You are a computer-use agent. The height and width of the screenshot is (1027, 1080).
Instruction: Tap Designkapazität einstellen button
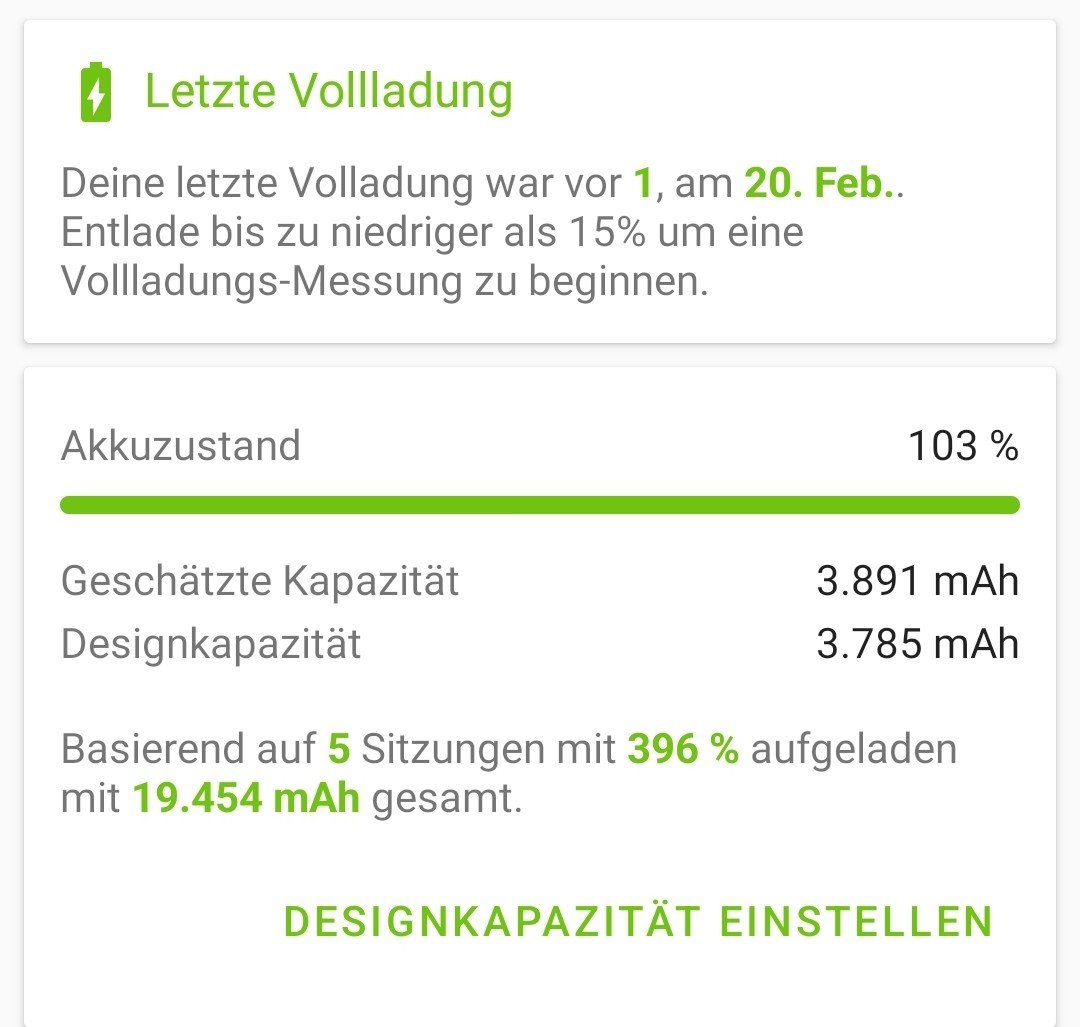pyautogui.click(x=638, y=921)
